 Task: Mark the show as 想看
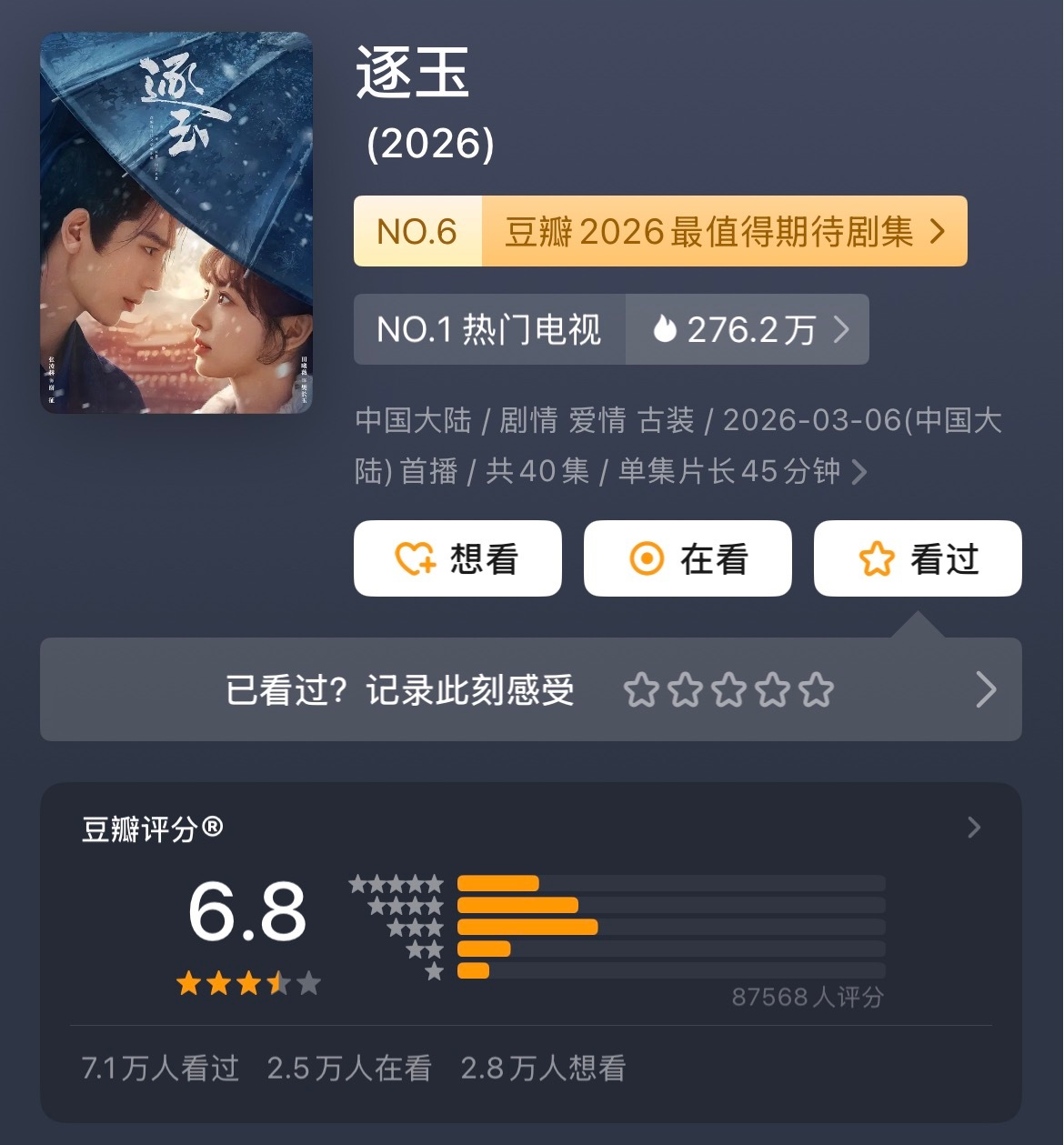(x=457, y=559)
